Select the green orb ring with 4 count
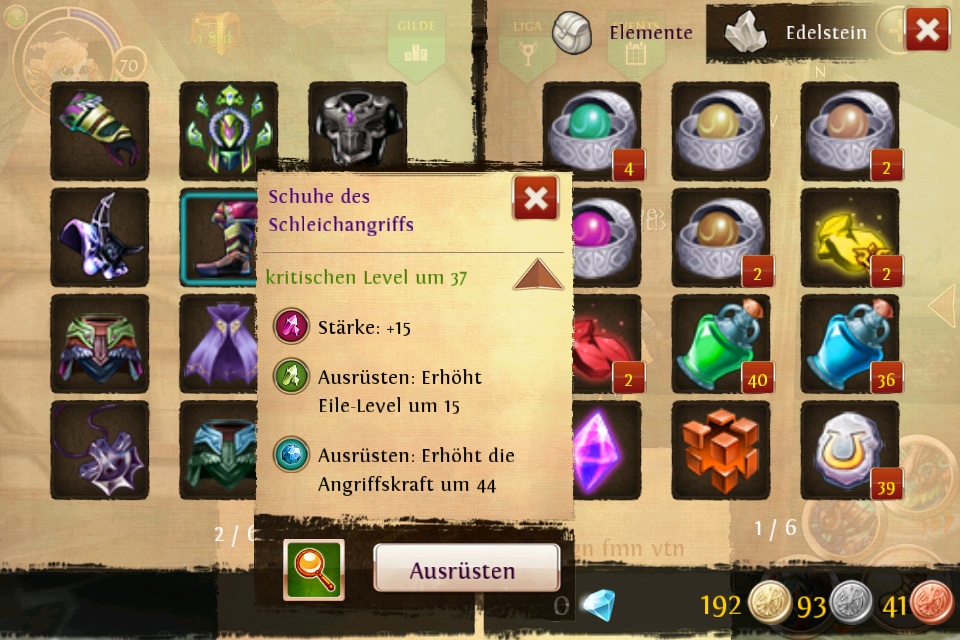This screenshot has height=640, width=960. (592, 131)
